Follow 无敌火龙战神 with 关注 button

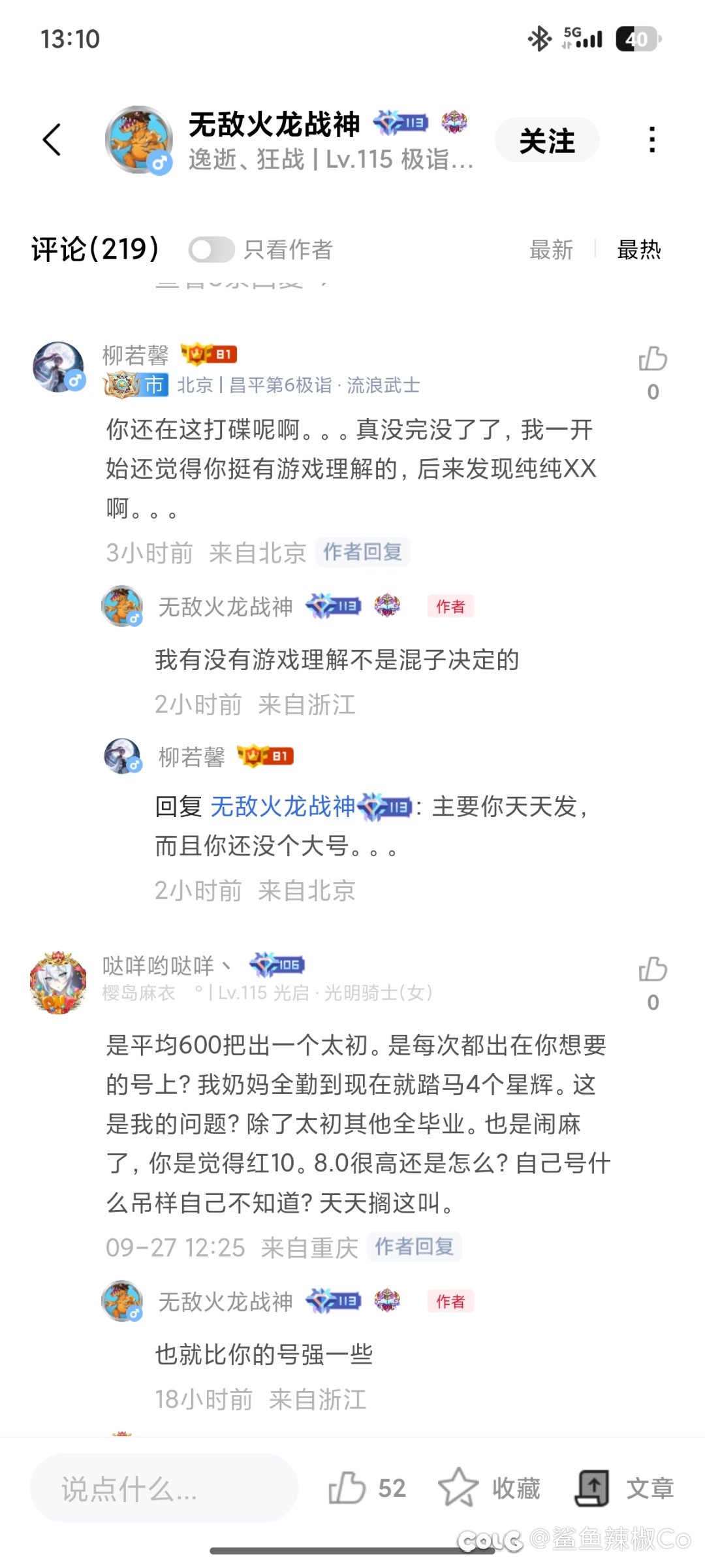546,140
